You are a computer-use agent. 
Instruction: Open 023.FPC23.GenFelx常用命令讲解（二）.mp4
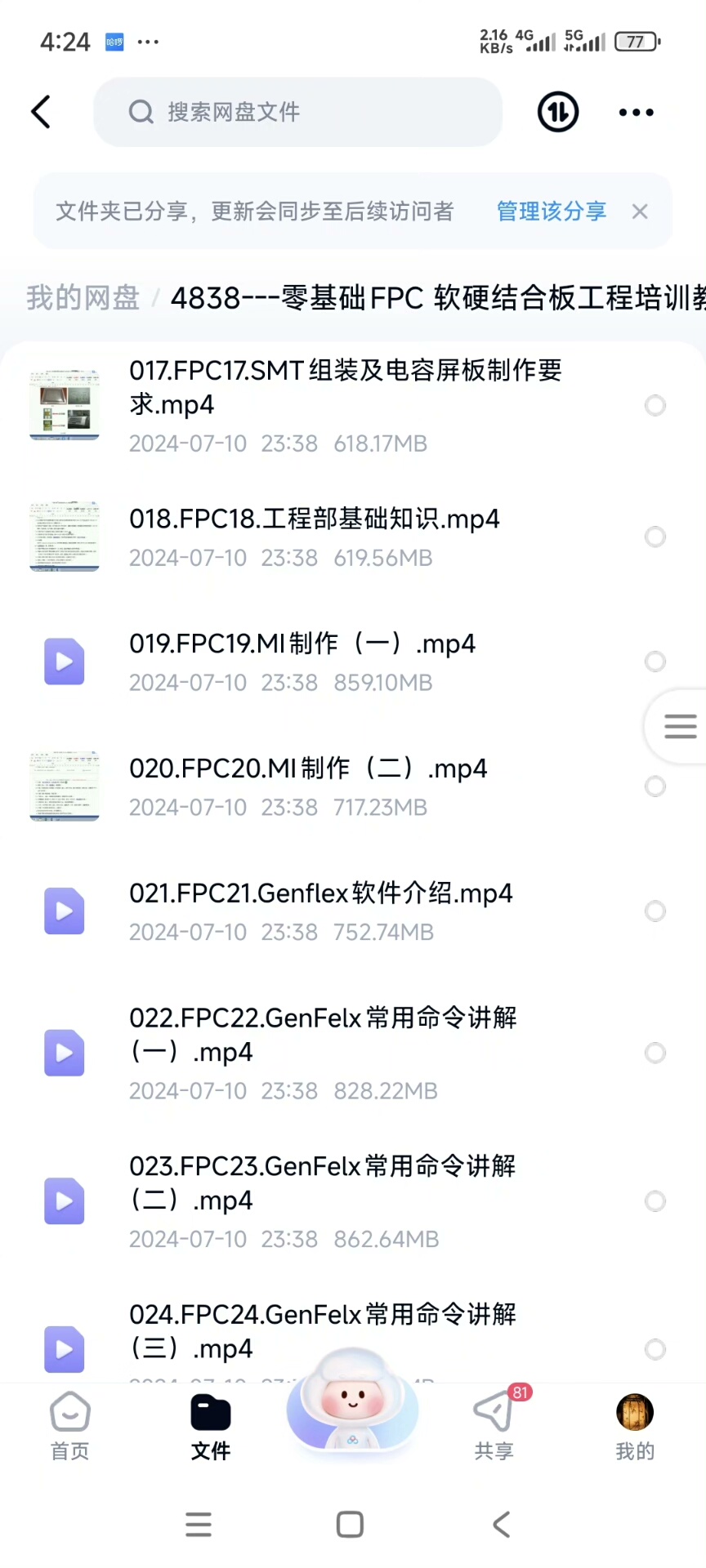(x=322, y=1183)
